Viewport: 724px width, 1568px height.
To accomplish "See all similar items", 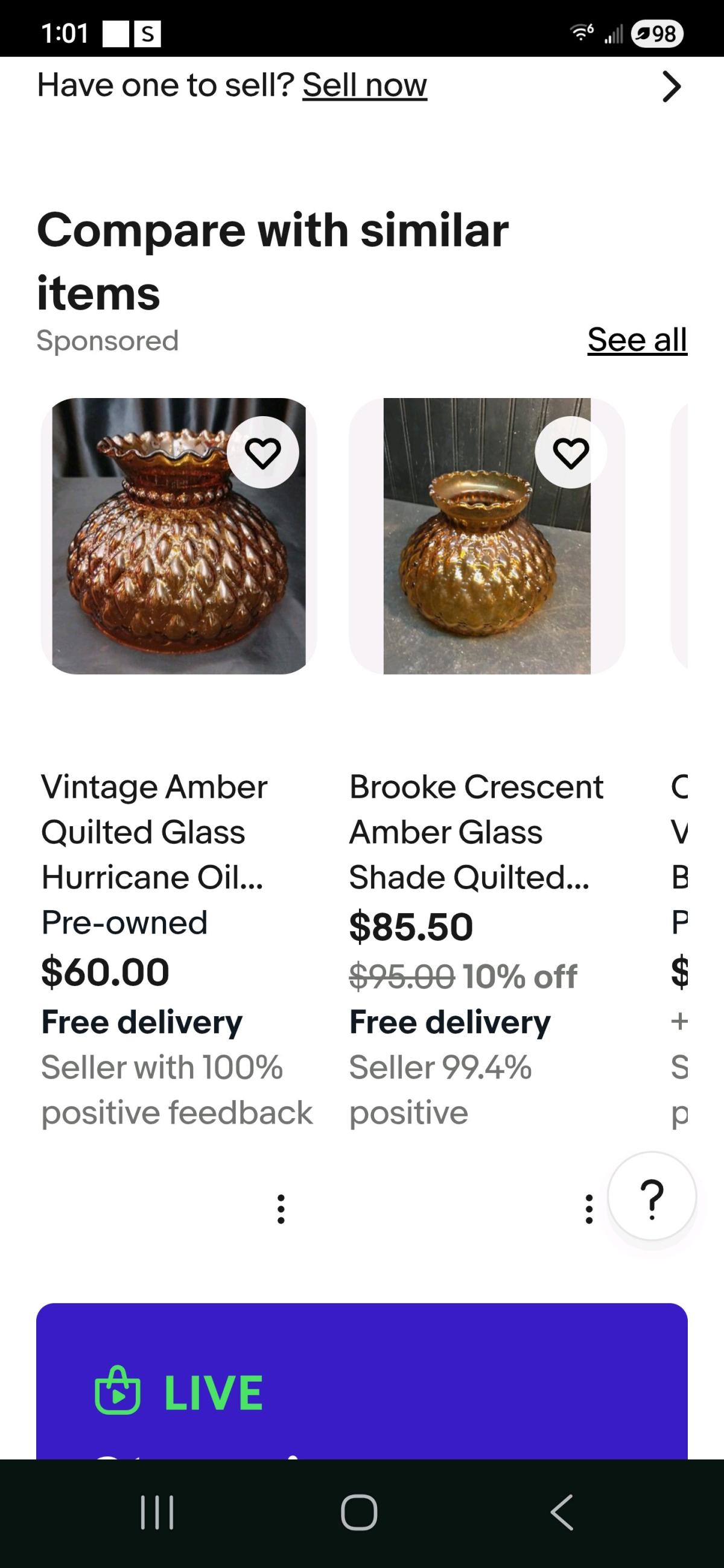I will pos(638,340).
